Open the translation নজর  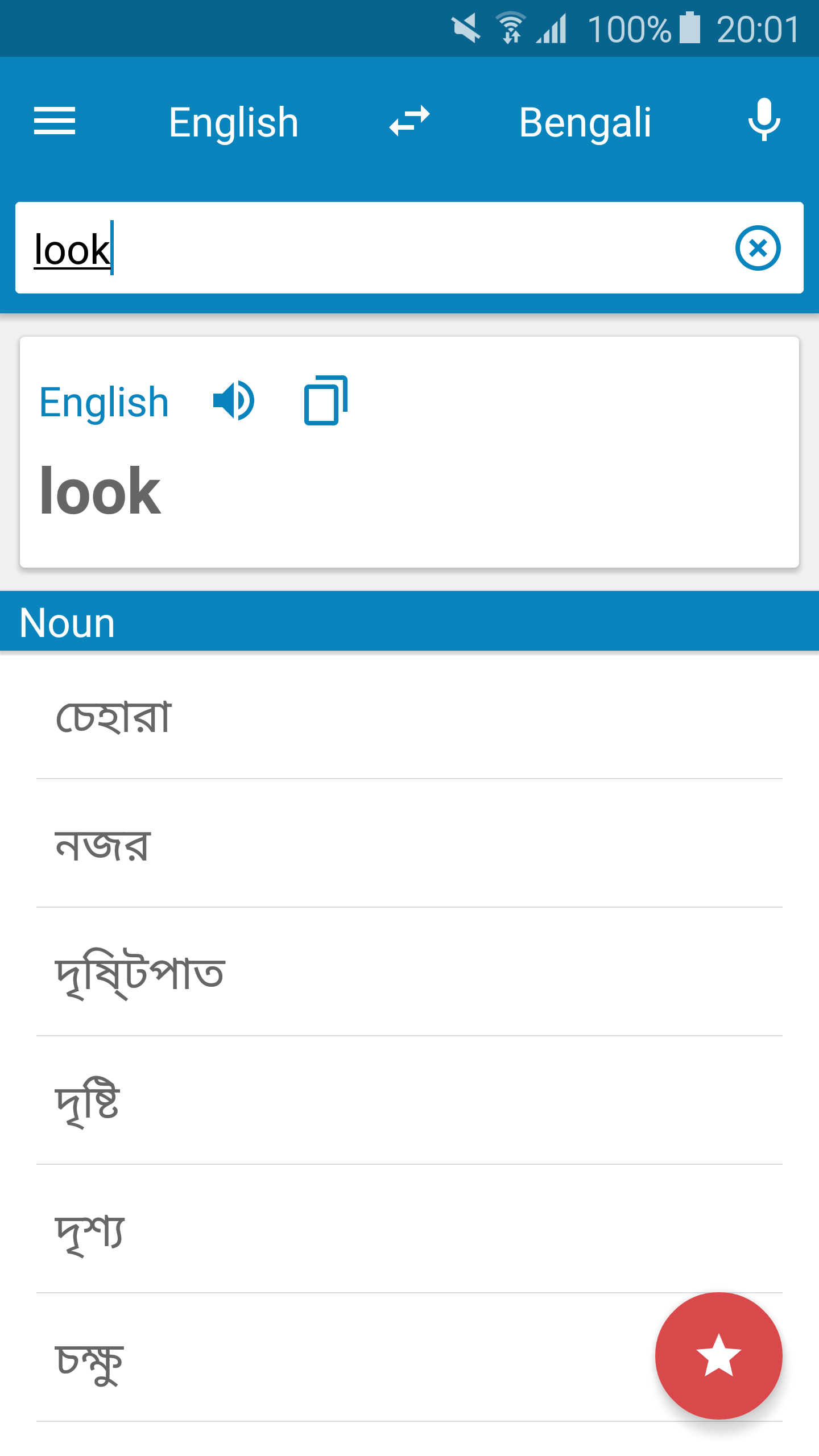coord(409,844)
